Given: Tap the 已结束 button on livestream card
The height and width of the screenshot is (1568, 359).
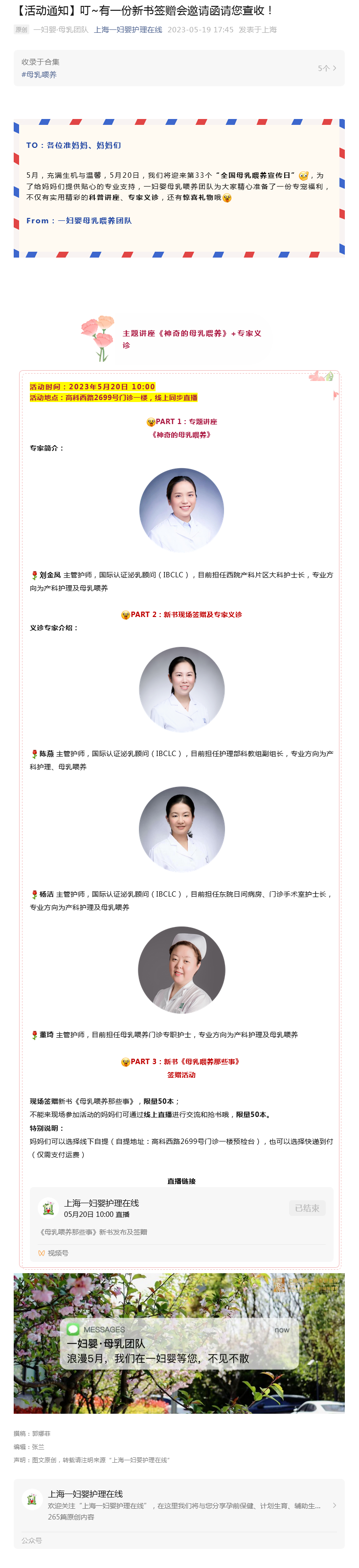Looking at the screenshot, I should point(307,1208).
